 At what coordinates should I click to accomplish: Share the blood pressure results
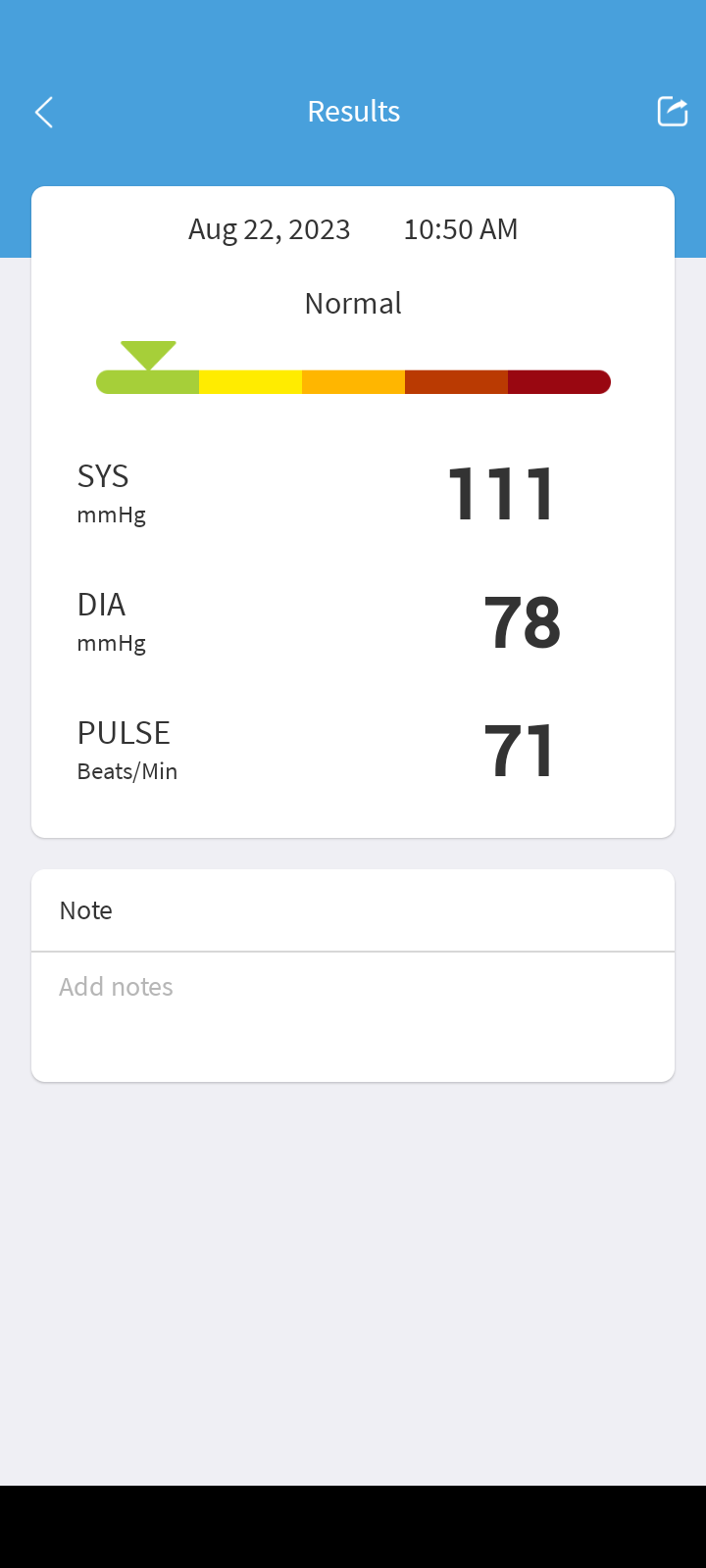pyautogui.click(x=673, y=112)
